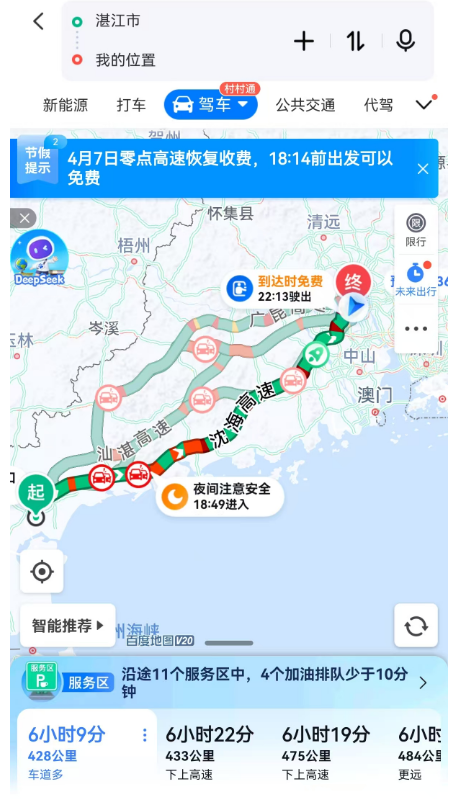The image size is (450, 799).
Task: Expand more travel modes chevron
Action: [424, 104]
